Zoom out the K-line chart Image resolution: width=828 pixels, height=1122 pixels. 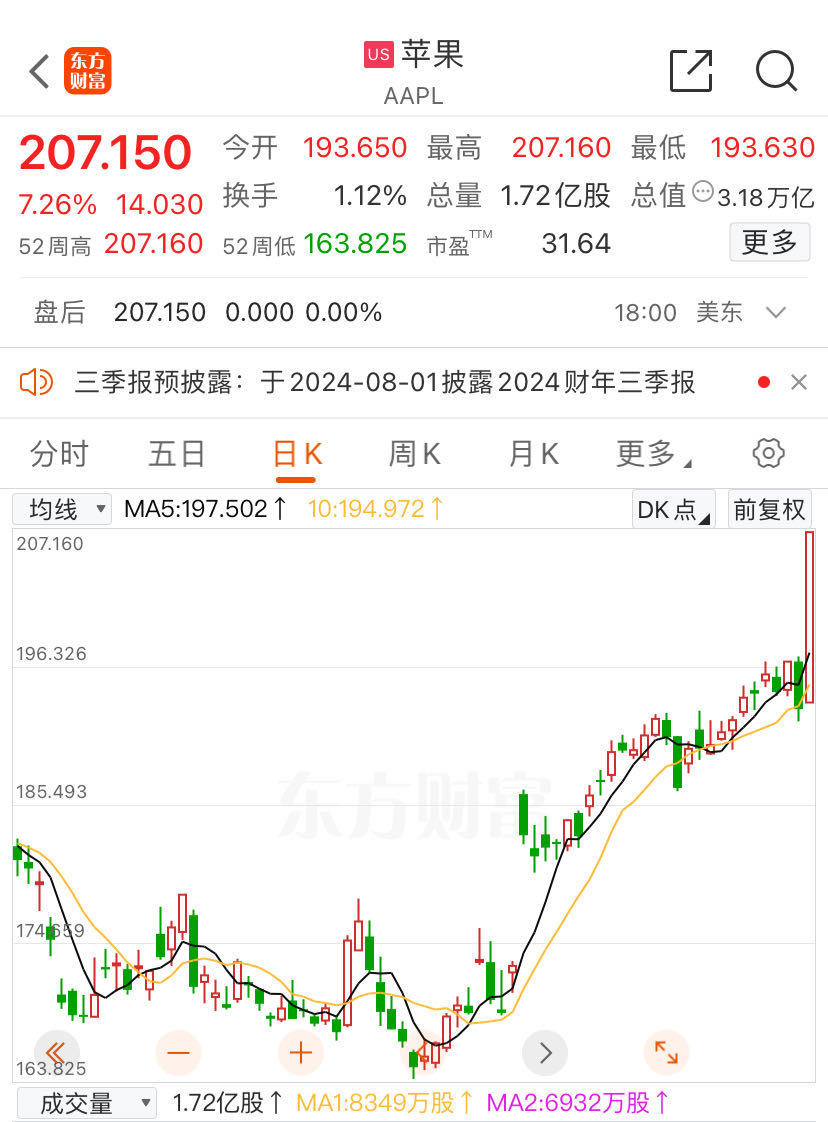179,1053
